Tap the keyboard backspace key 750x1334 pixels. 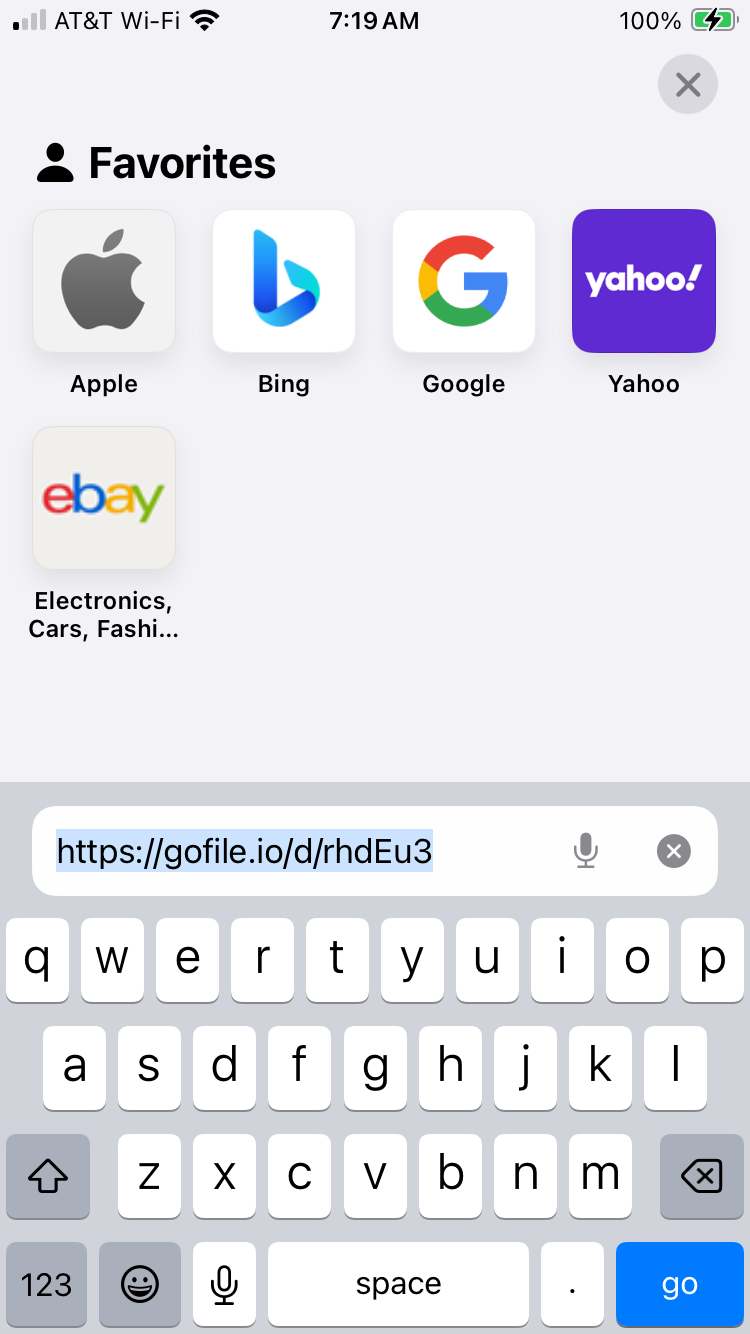click(702, 1176)
